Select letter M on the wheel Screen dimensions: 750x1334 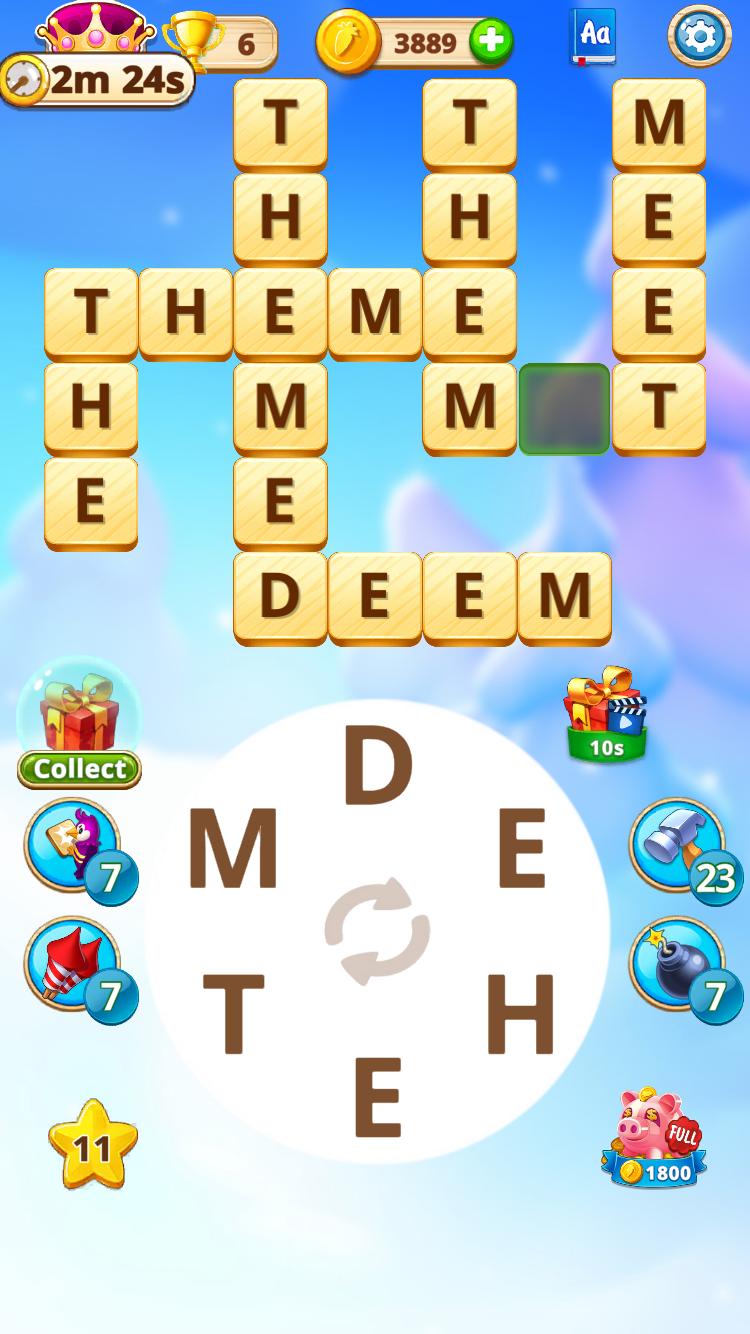point(232,850)
